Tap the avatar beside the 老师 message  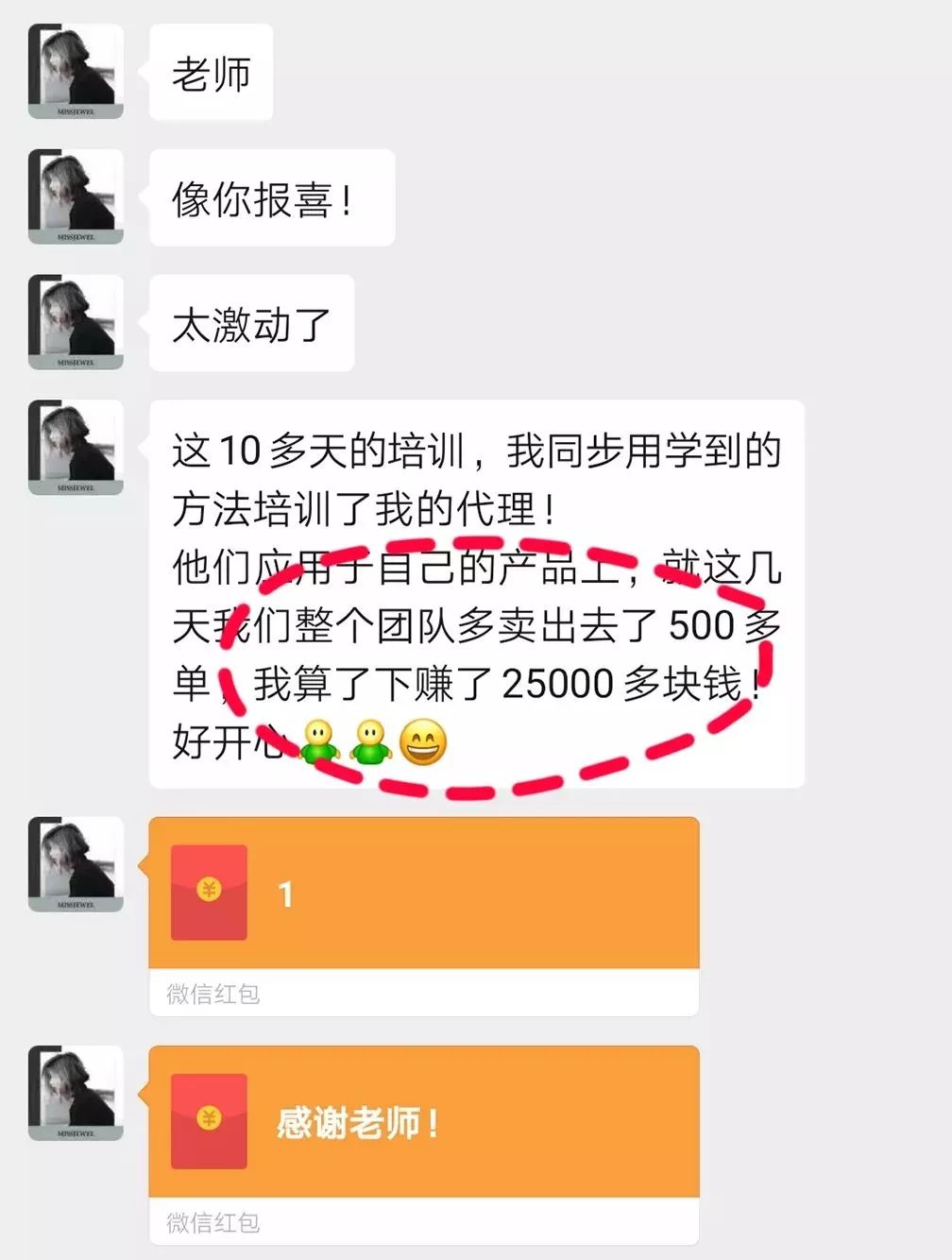pyautogui.click(x=76, y=72)
